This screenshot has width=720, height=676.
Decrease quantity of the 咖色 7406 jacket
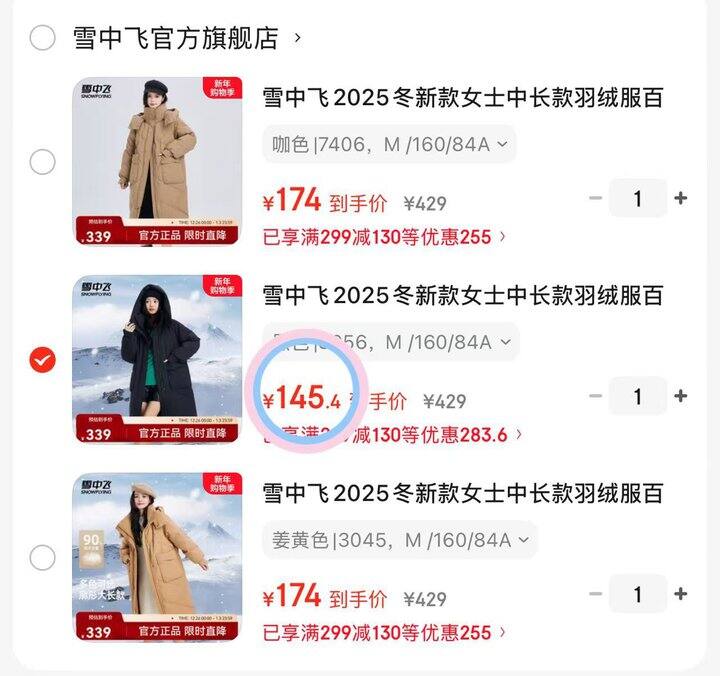point(596,198)
